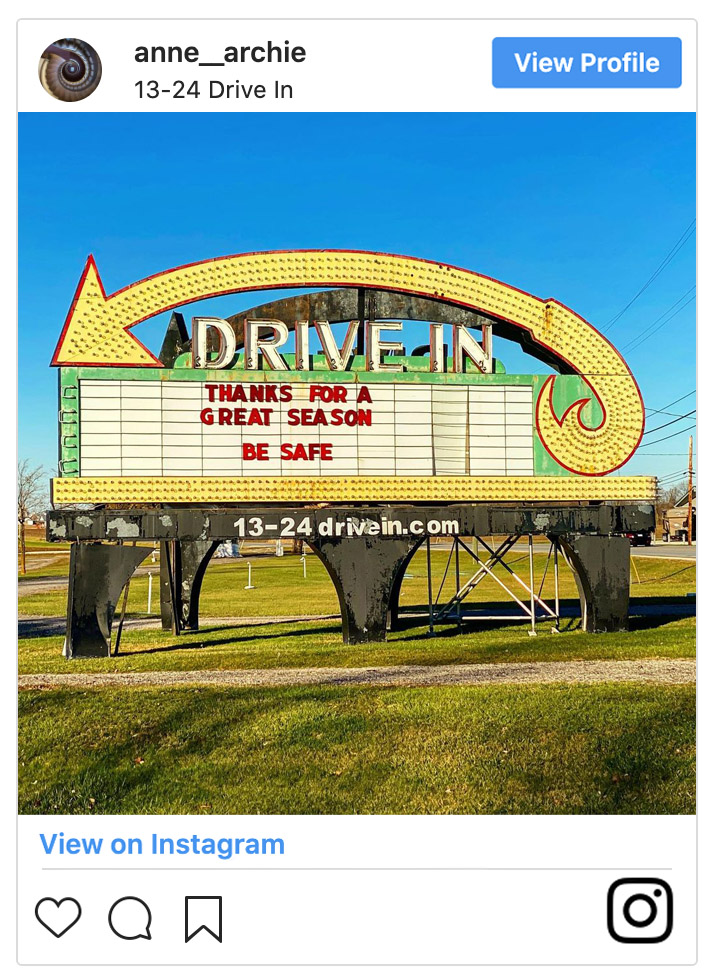The image size is (714, 979).
Task: Like this post with the heart
Action: [58, 918]
